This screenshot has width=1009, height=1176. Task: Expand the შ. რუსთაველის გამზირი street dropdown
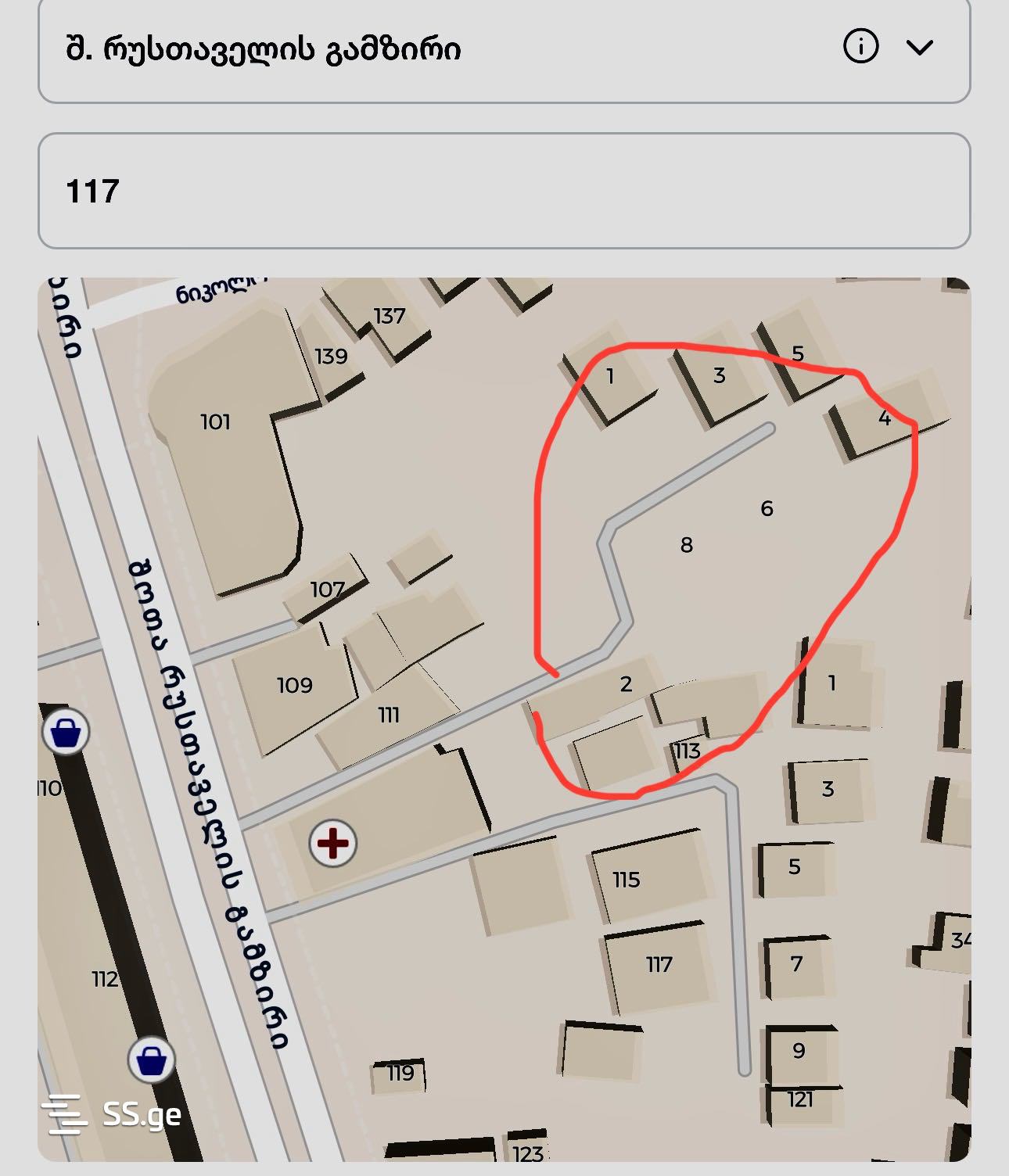[x=920, y=48]
